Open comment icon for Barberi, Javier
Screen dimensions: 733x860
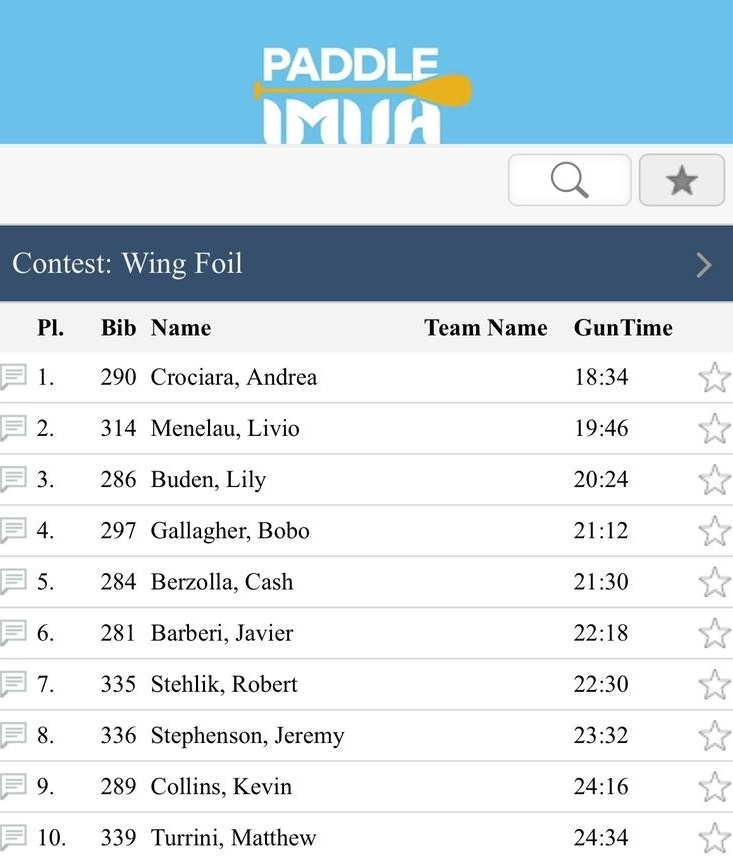pos(14,633)
